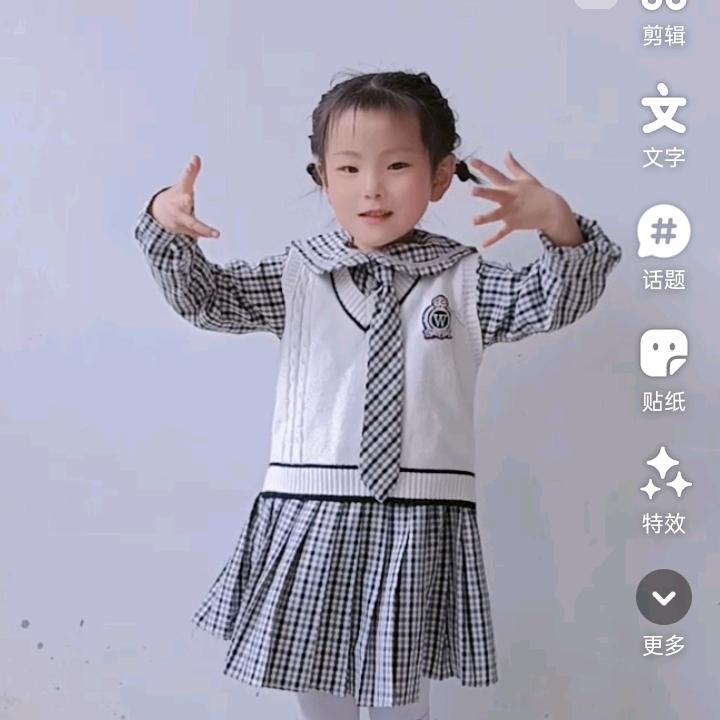720x720 pixels.
Task: Open the 贴纸 sticker panel
Action: click(x=664, y=369)
